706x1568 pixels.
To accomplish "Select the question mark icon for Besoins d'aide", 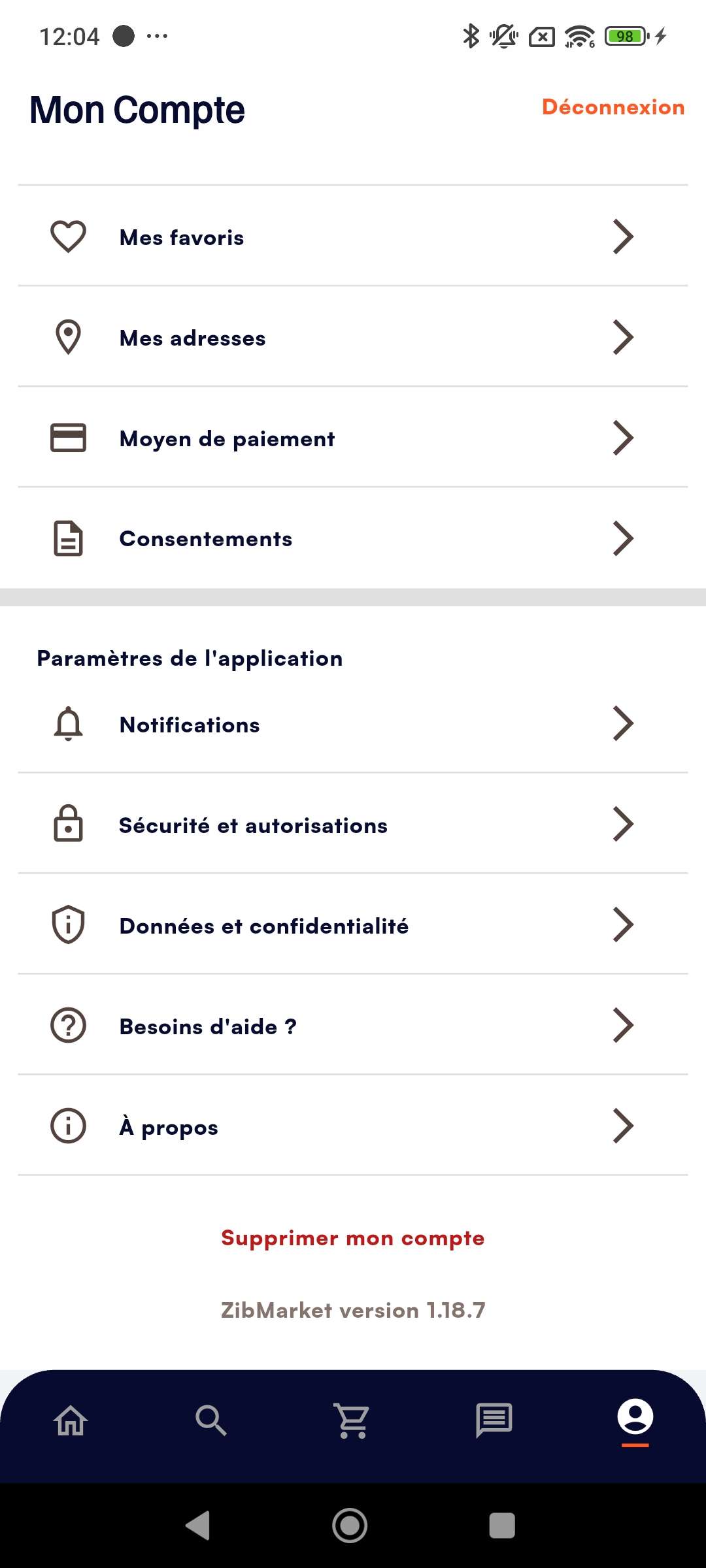I will pyautogui.click(x=68, y=1025).
